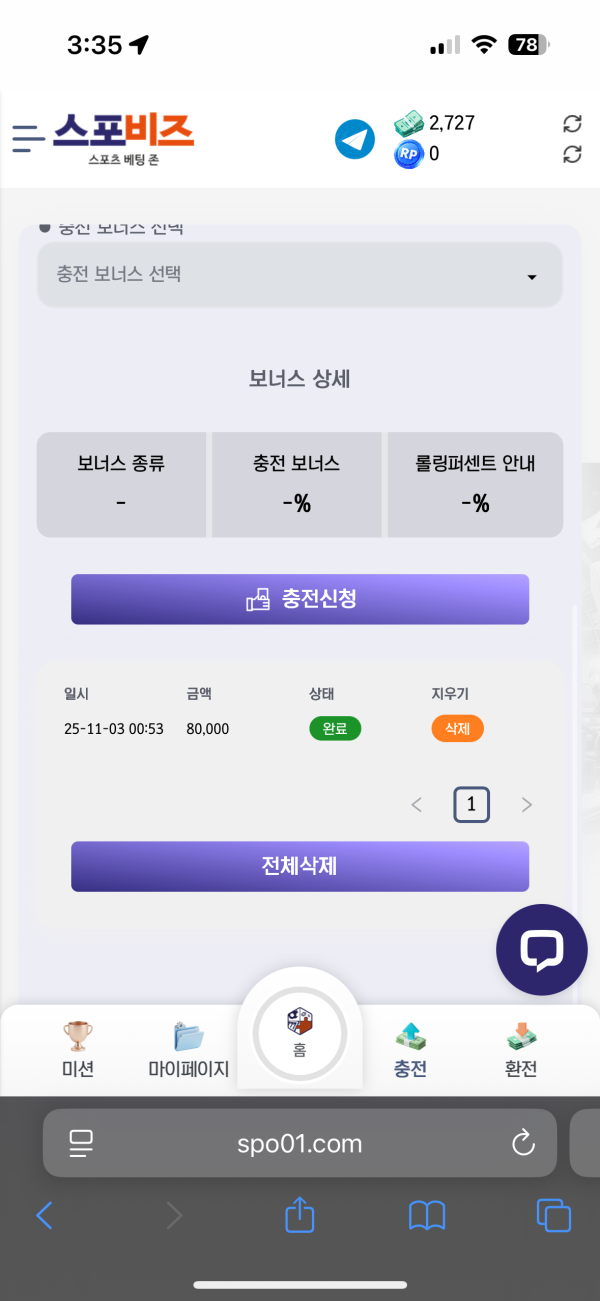Open the 환전 tab
The image size is (600, 1301).
(x=521, y=1049)
